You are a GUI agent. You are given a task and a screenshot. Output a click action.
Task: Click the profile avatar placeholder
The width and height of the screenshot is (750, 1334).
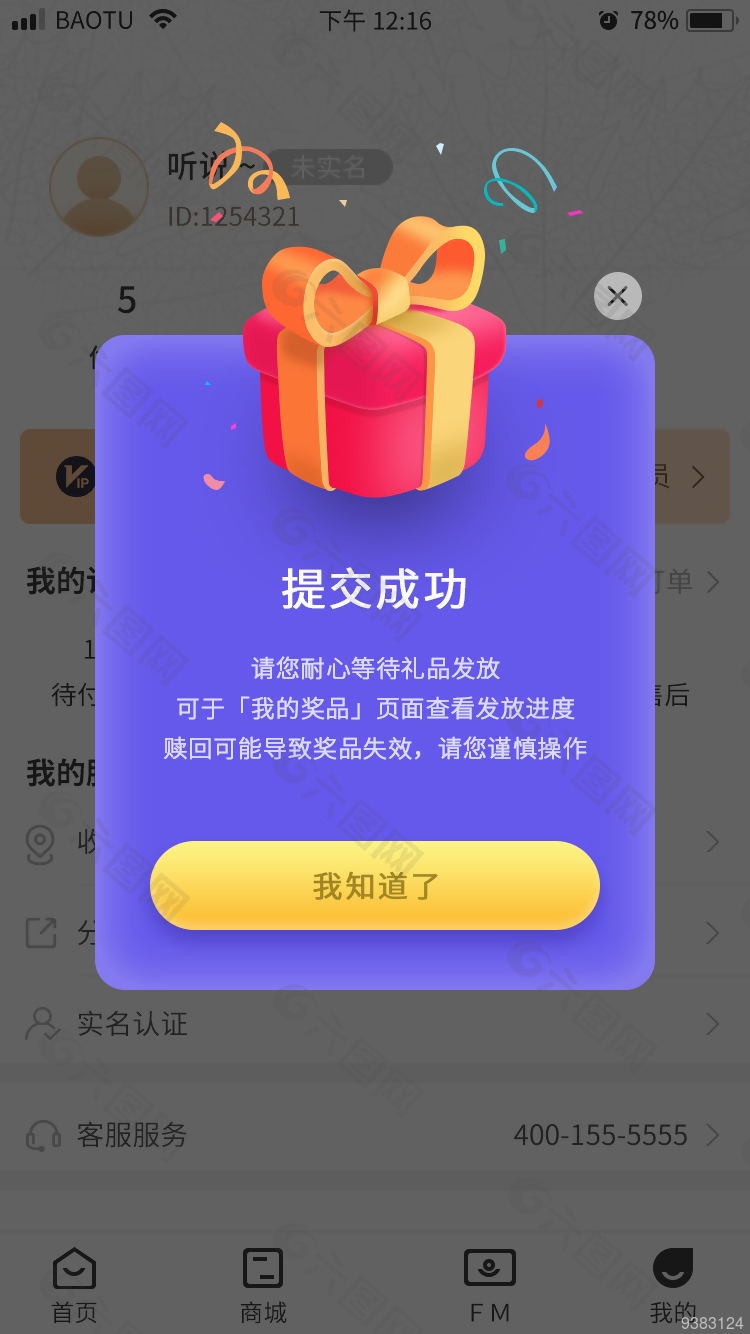click(x=99, y=187)
